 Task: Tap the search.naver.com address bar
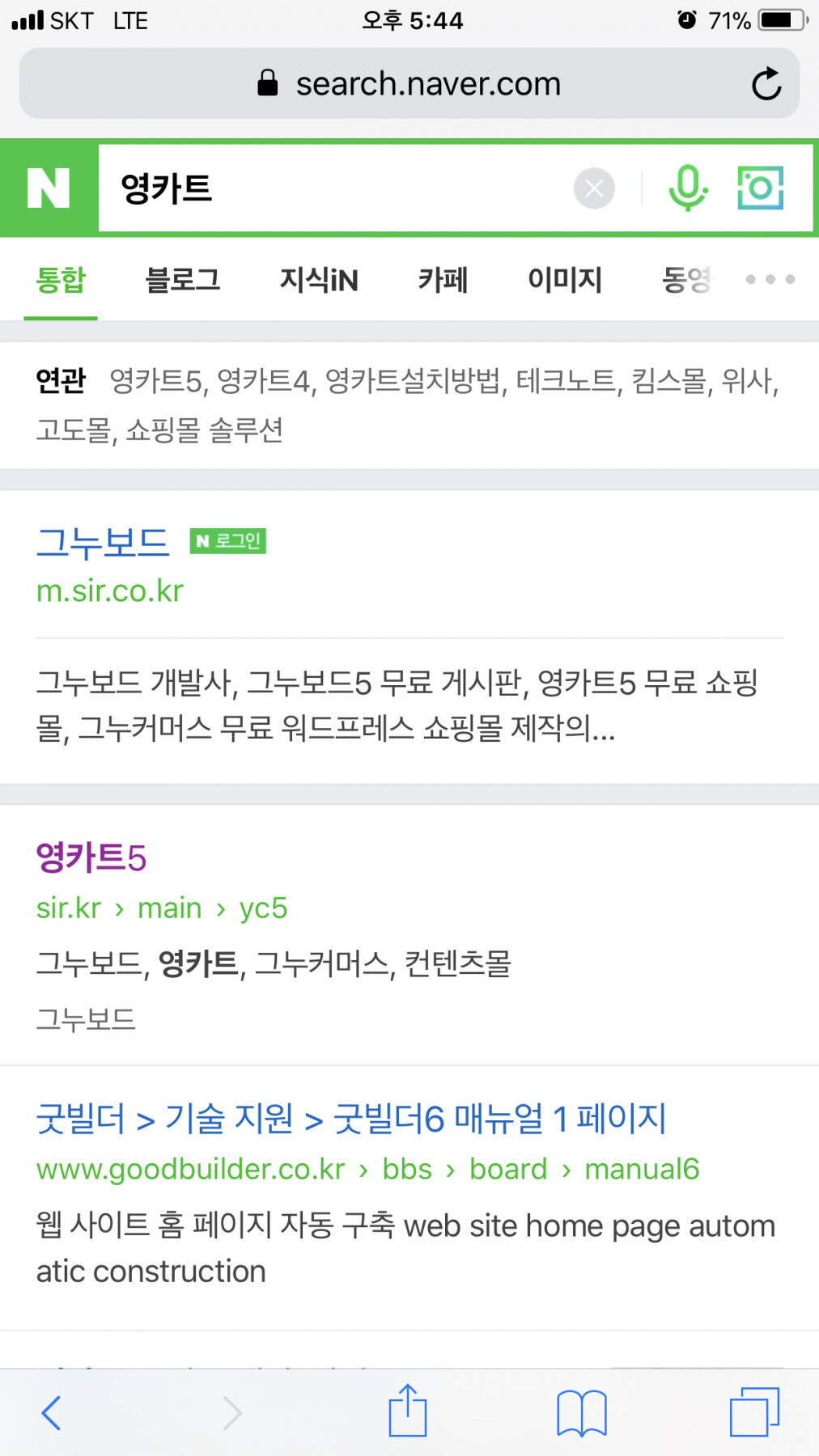(409, 83)
